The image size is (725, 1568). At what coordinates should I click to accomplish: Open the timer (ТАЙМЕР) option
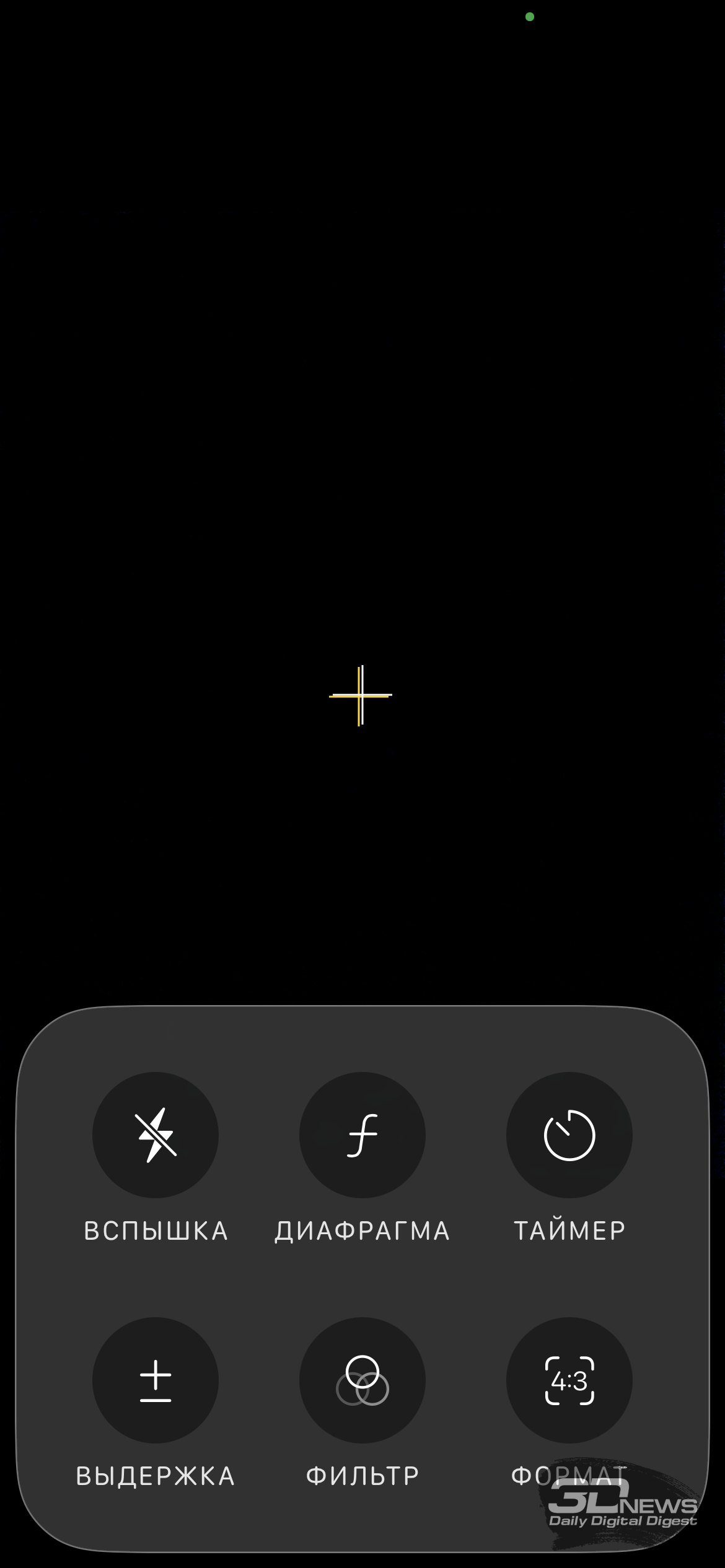pos(569,1135)
